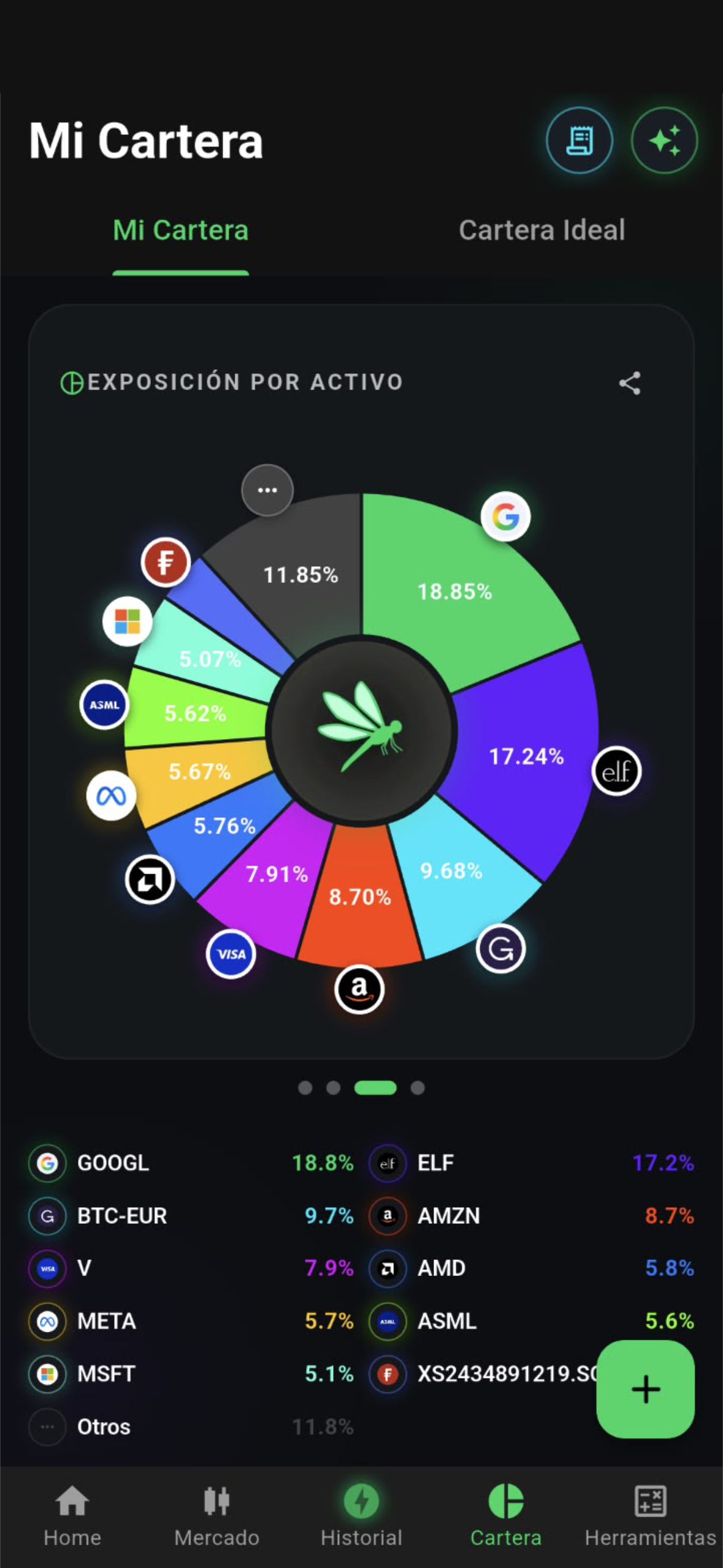Image resolution: width=723 pixels, height=1568 pixels.
Task: Jump to the last chart page dot
Action: pyautogui.click(x=418, y=1088)
